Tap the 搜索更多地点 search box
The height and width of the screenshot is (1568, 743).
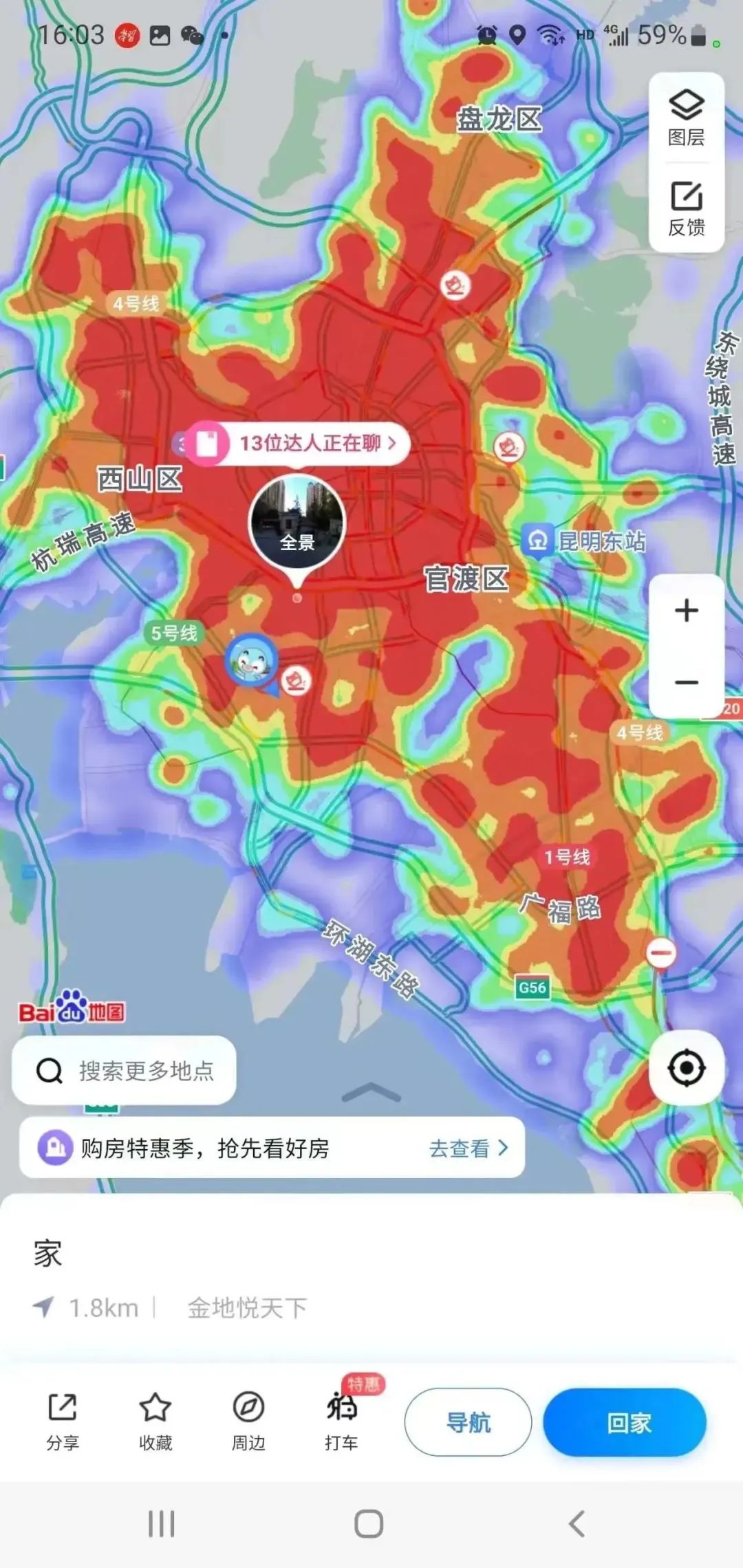pos(125,1071)
